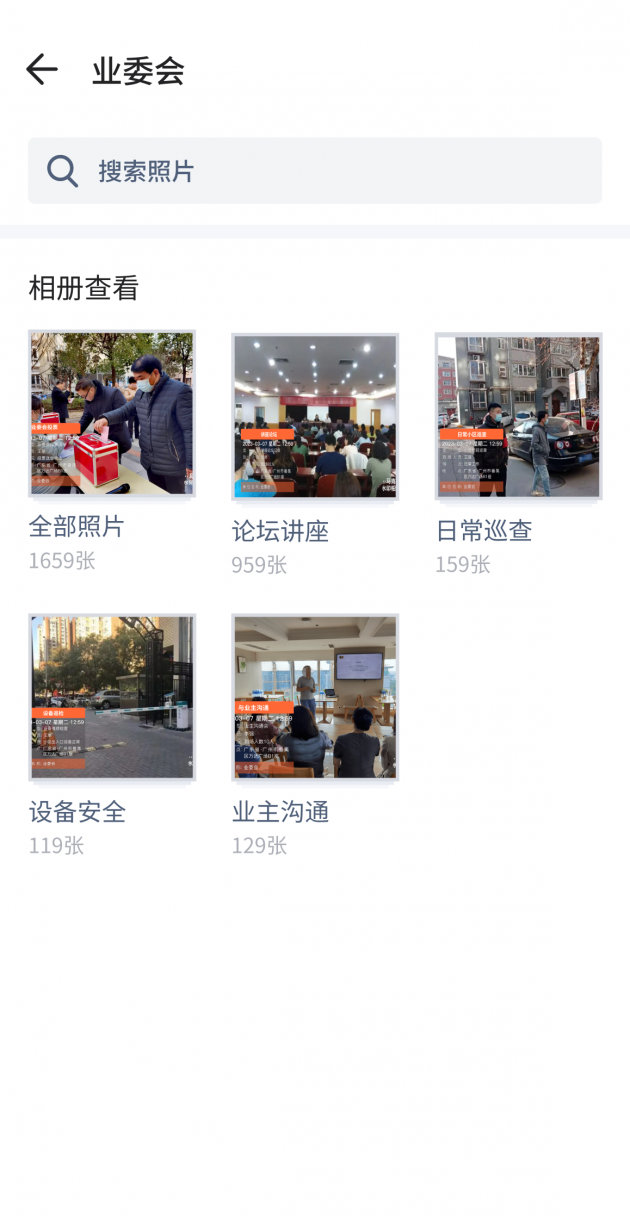Open the 全部照片 album
630x1216 pixels.
112,414
